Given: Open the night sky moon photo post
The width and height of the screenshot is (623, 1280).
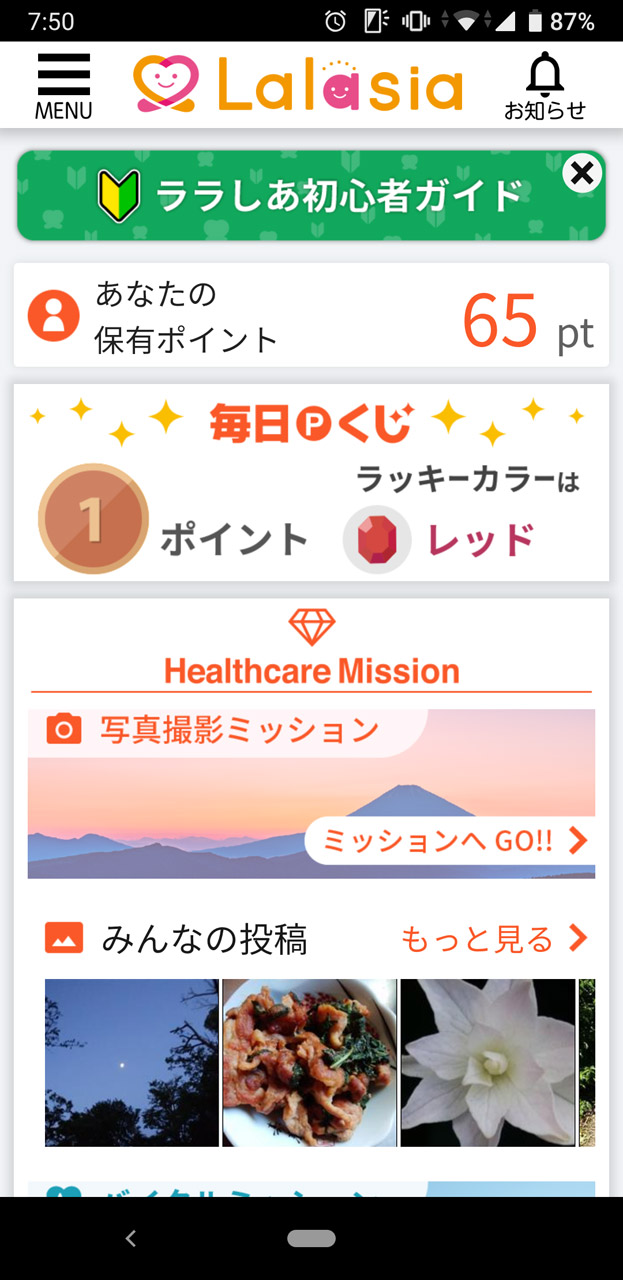Looking at the screenshot, I should tap(131, 1062).
